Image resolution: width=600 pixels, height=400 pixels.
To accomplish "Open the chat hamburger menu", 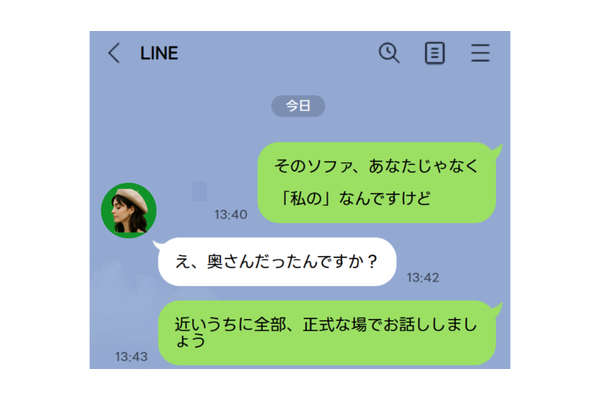I will coord(480,53).
